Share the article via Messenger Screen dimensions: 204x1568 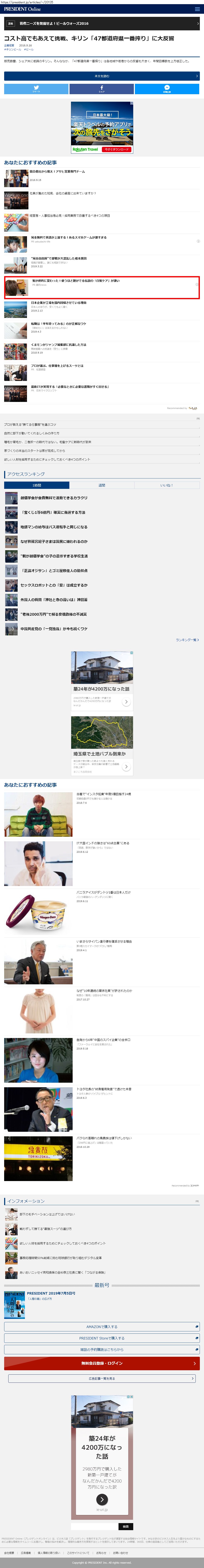(167, 89)
